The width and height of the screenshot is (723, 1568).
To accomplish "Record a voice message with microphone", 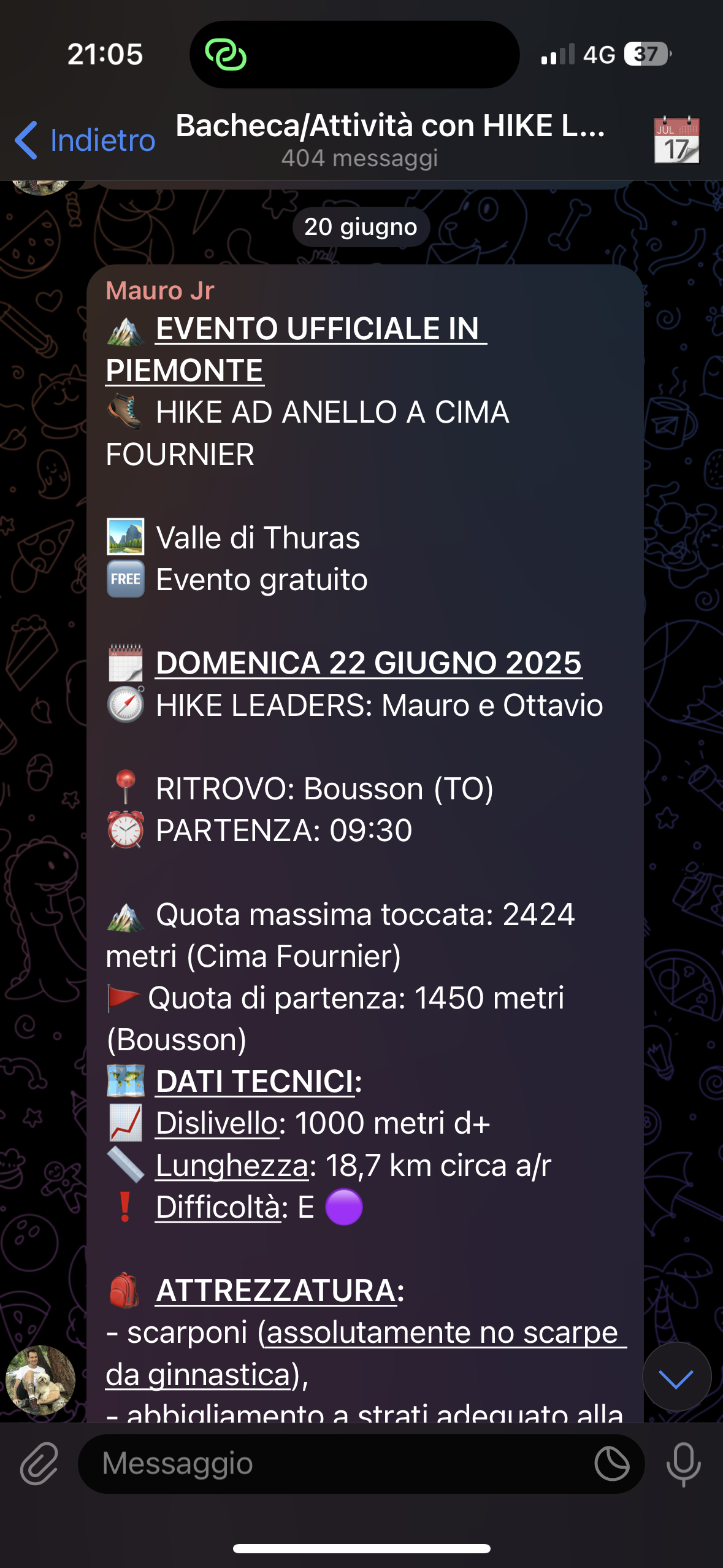I will 683,1464.
